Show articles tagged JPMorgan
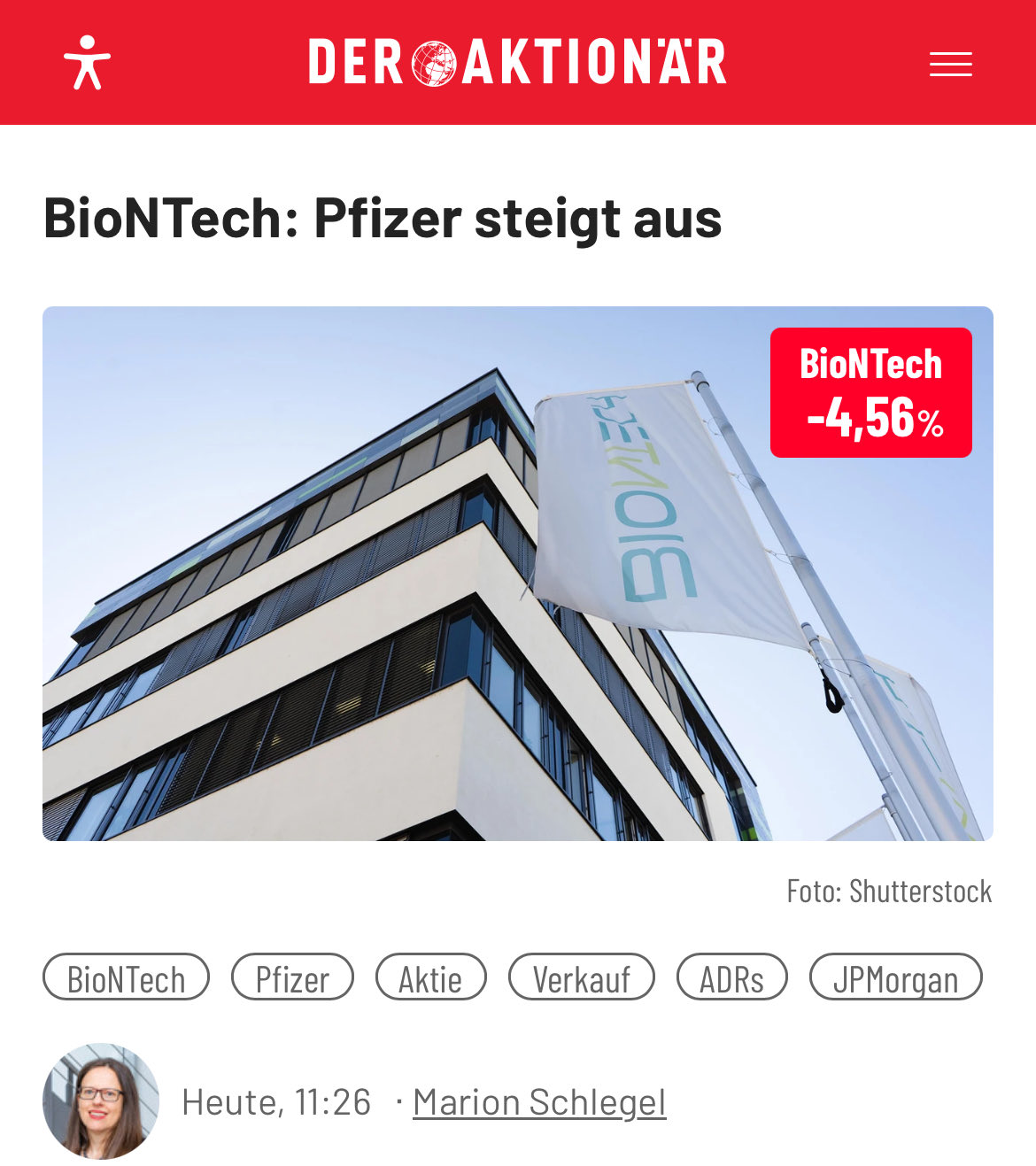1036x1166 pixels. (x=895, y=977)
